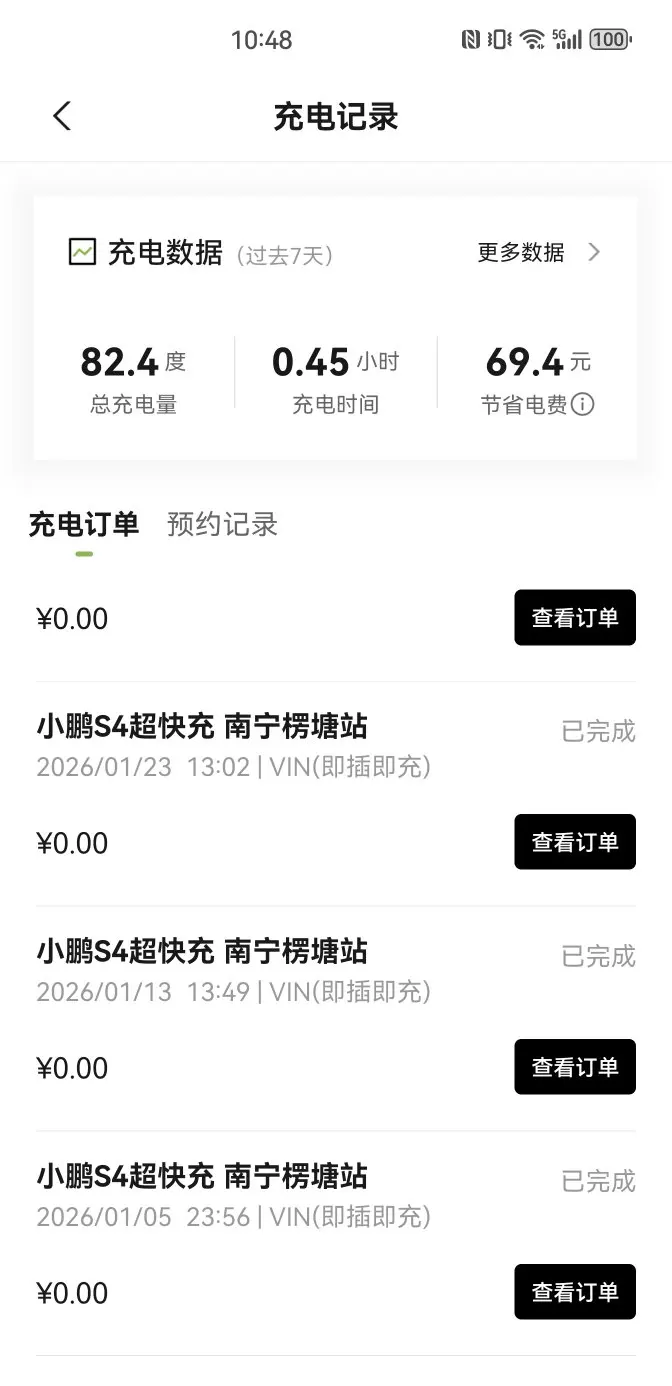Tap 查看订单 for the 2026/01/13 charge
This screenshot has width=672, height=1386.
coord(575,1067)
